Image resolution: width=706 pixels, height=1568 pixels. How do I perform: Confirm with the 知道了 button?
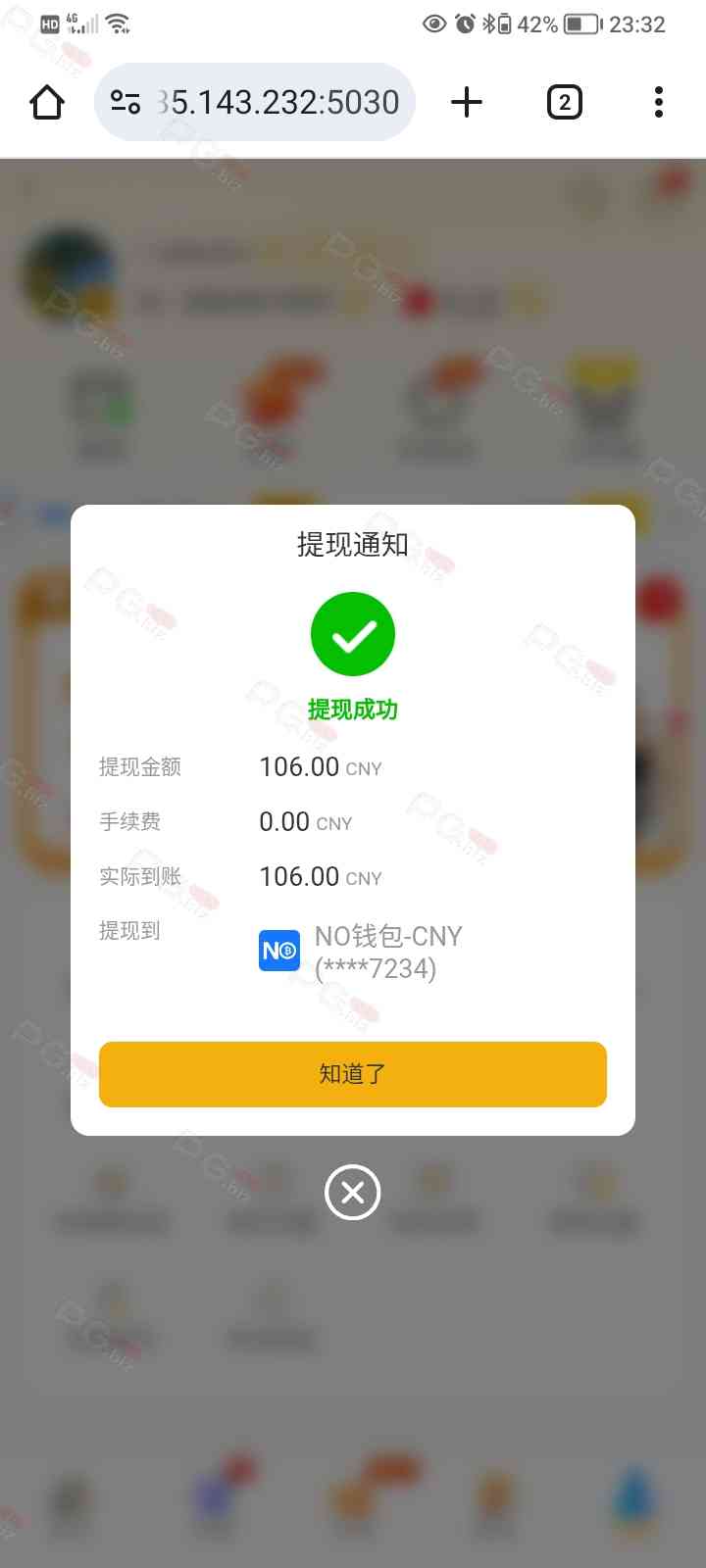353,1074
